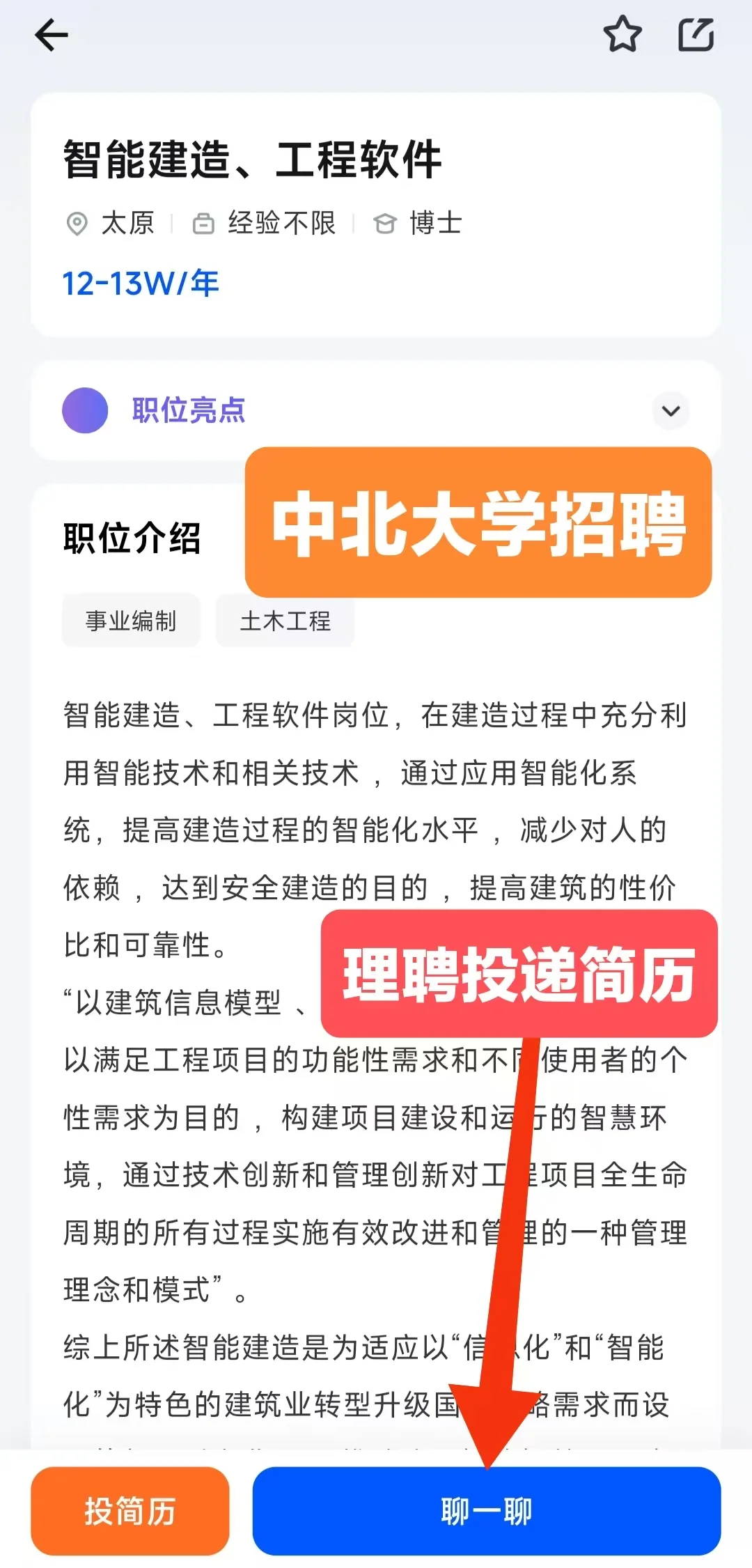Tap the 投简历 button
The image size is (752, 1568).
[130, 1511]
